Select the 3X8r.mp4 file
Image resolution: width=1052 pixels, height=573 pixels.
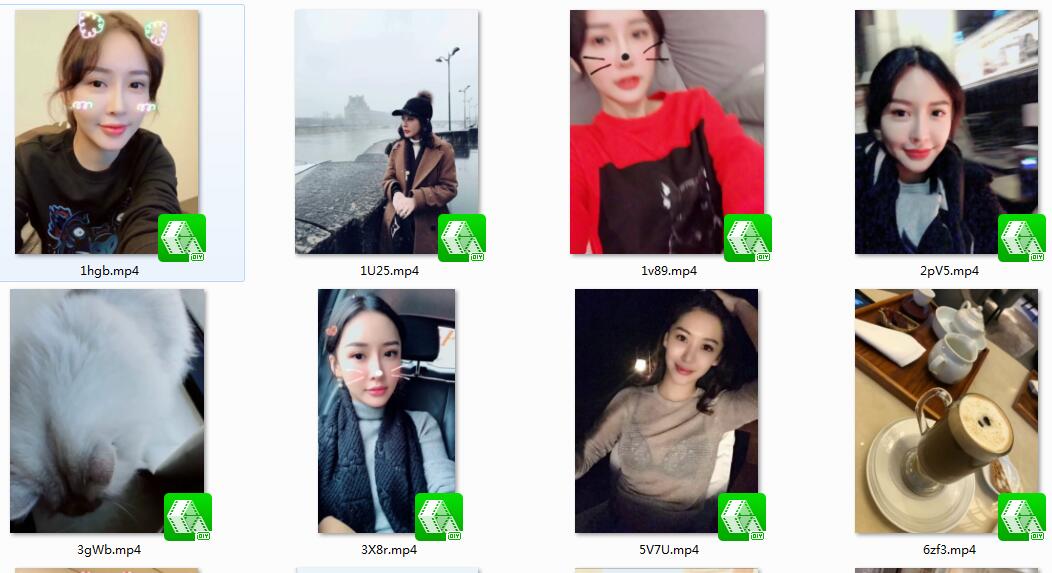click(x=386, y=410)
